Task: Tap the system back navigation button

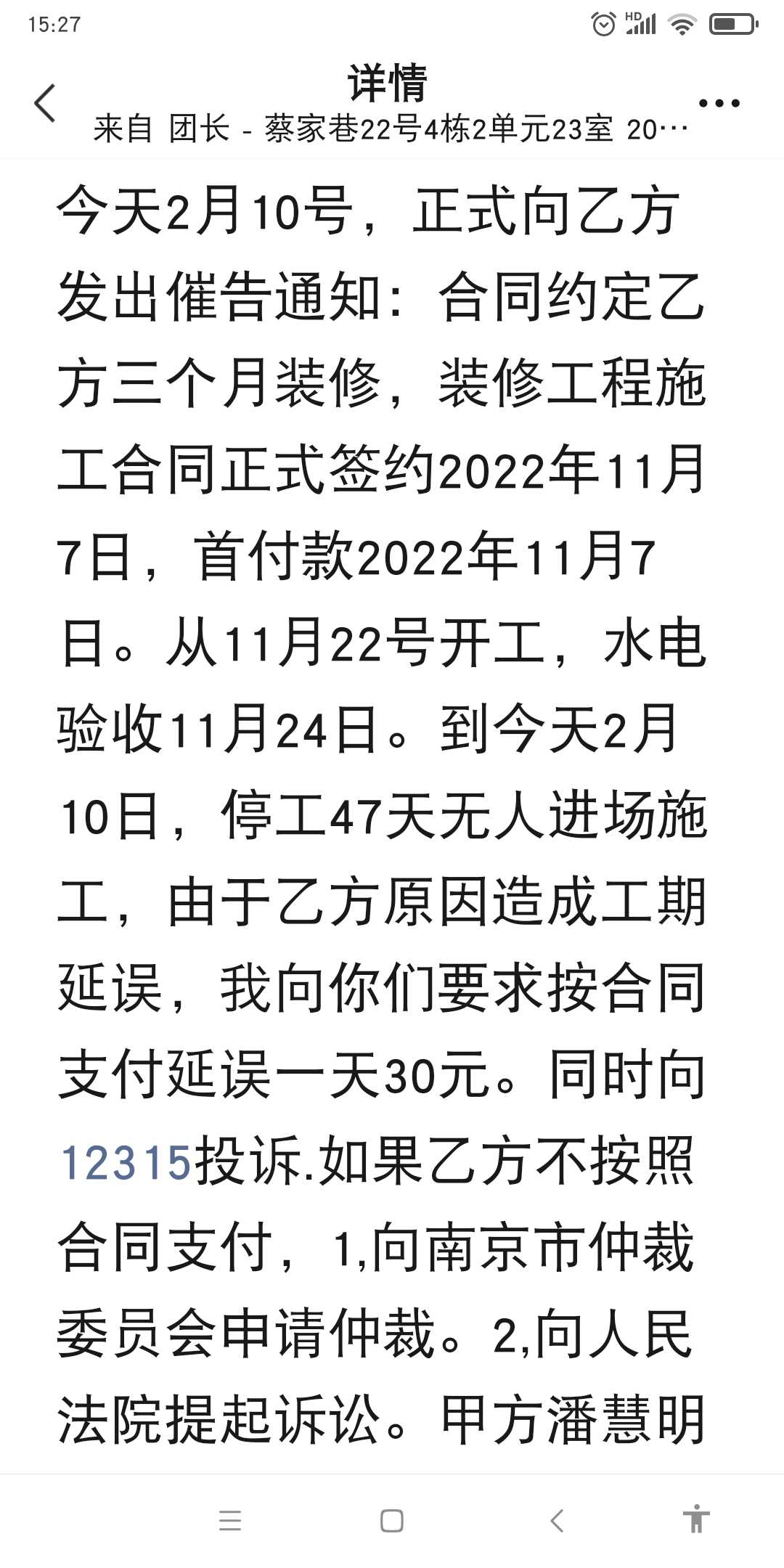Action: tap(557, 1520)
